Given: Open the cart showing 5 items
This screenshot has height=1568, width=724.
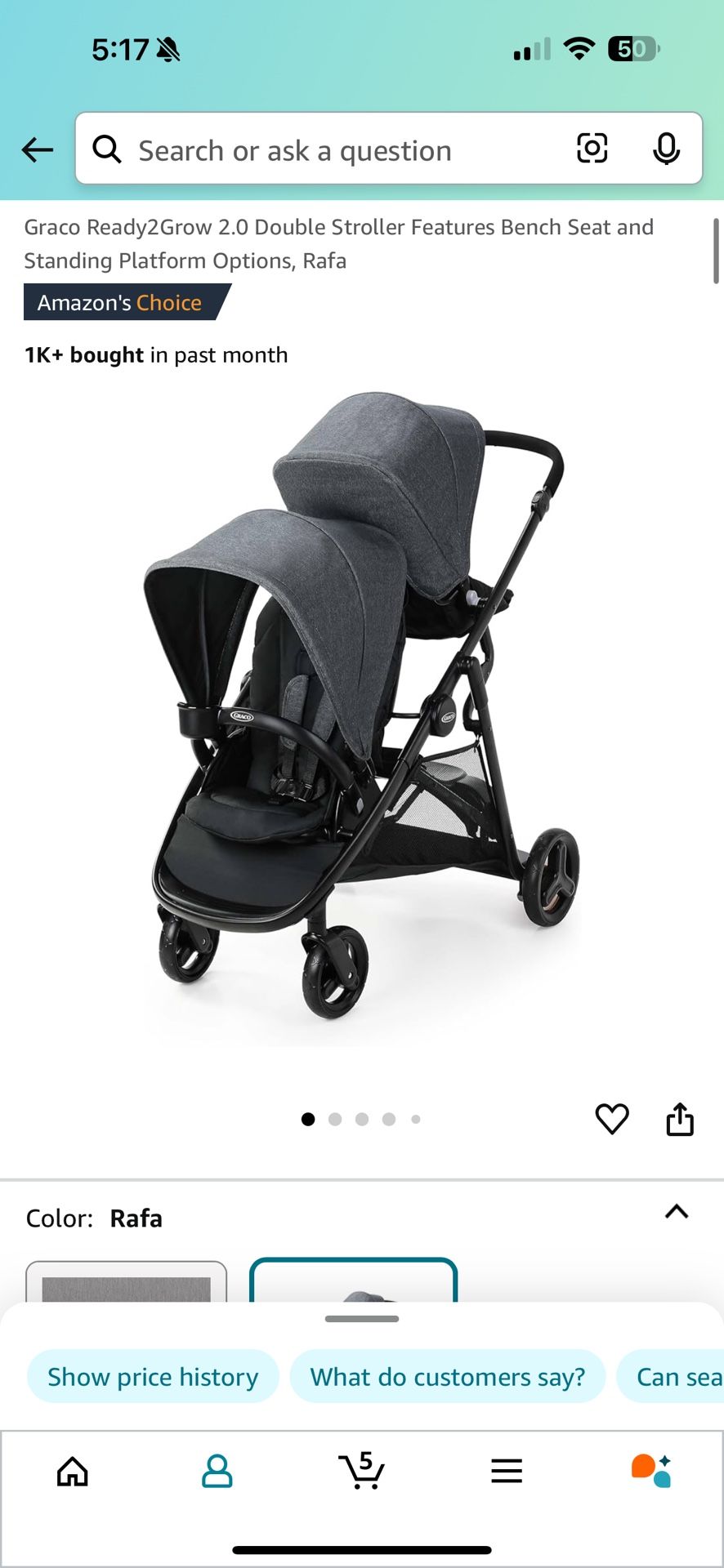Looking at the screenshot, I should click(362, 1470).
